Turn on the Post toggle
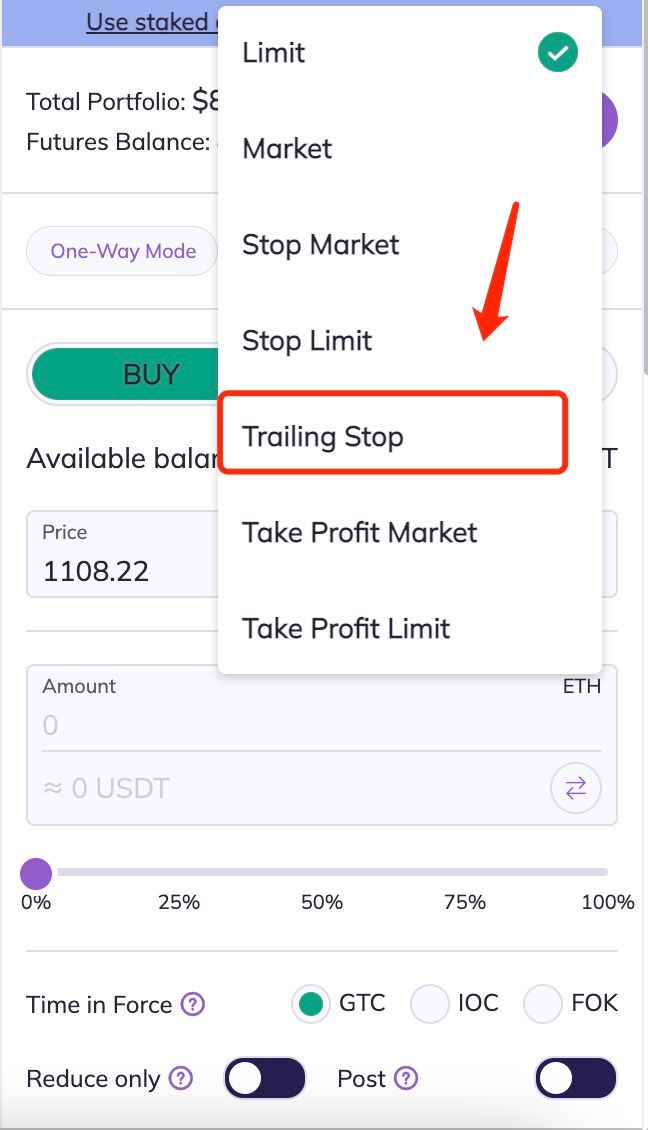This screenshot has width=648, height=1130. point(576,1079)
